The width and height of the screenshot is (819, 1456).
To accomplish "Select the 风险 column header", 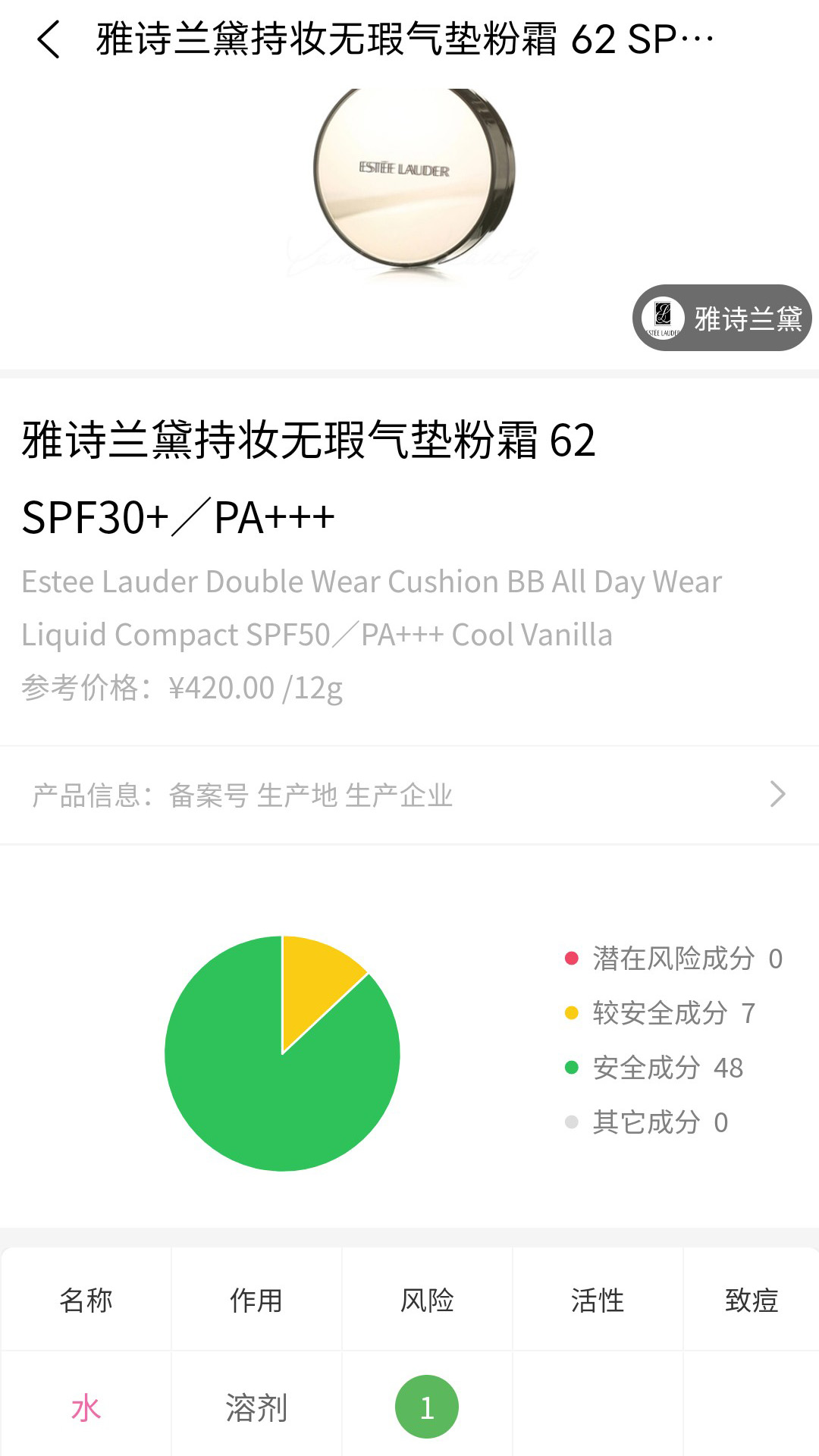I will click(x=427, y=1299).
